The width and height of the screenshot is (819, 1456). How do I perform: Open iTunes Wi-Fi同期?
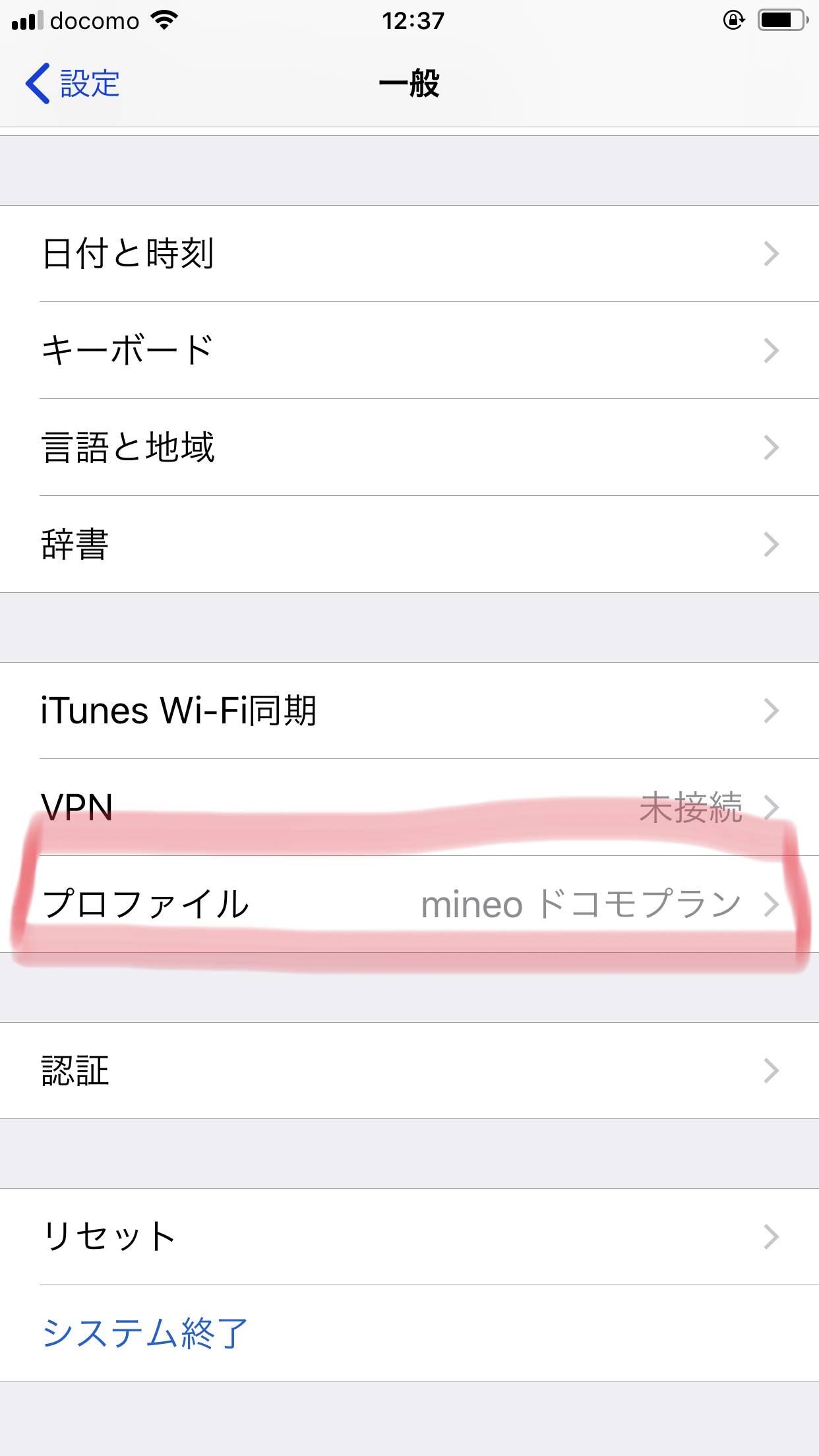[409, 711]
